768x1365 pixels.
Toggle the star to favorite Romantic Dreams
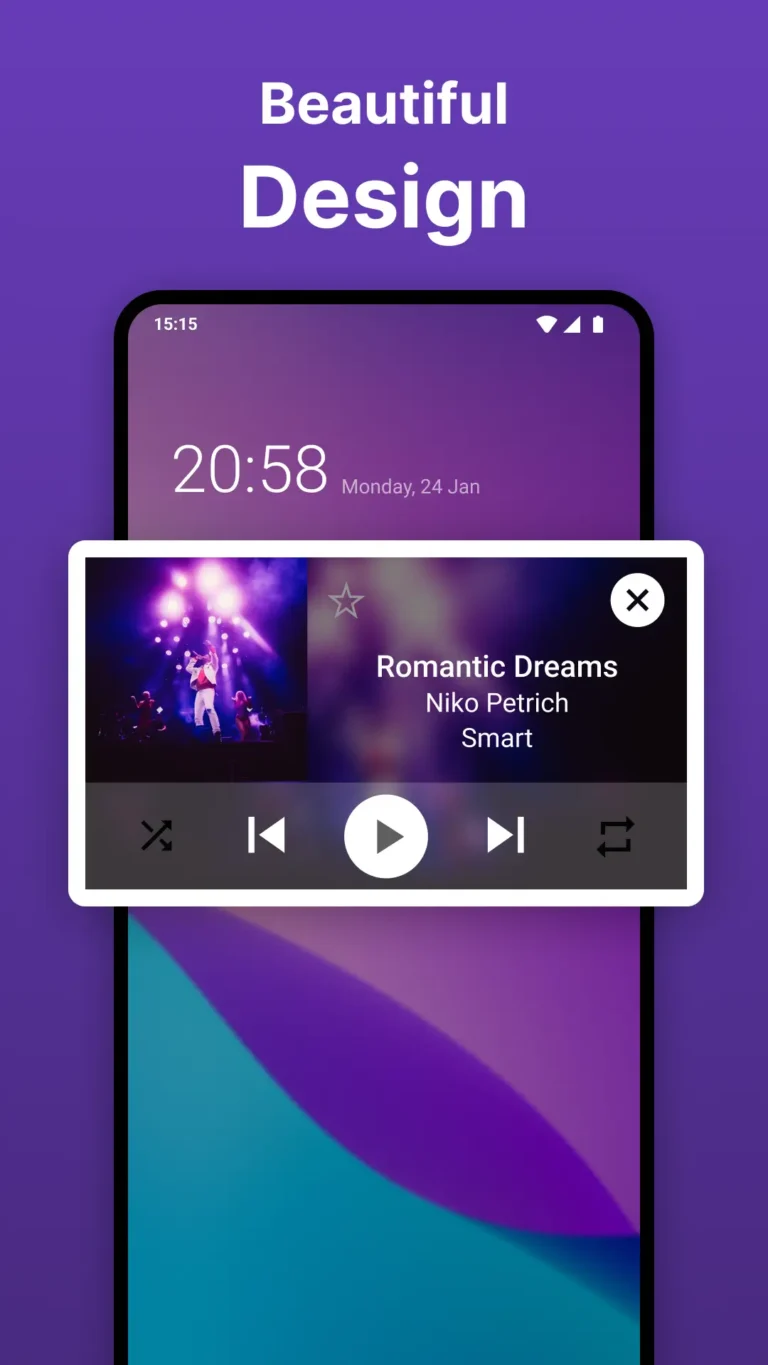[x=346, y=602]
